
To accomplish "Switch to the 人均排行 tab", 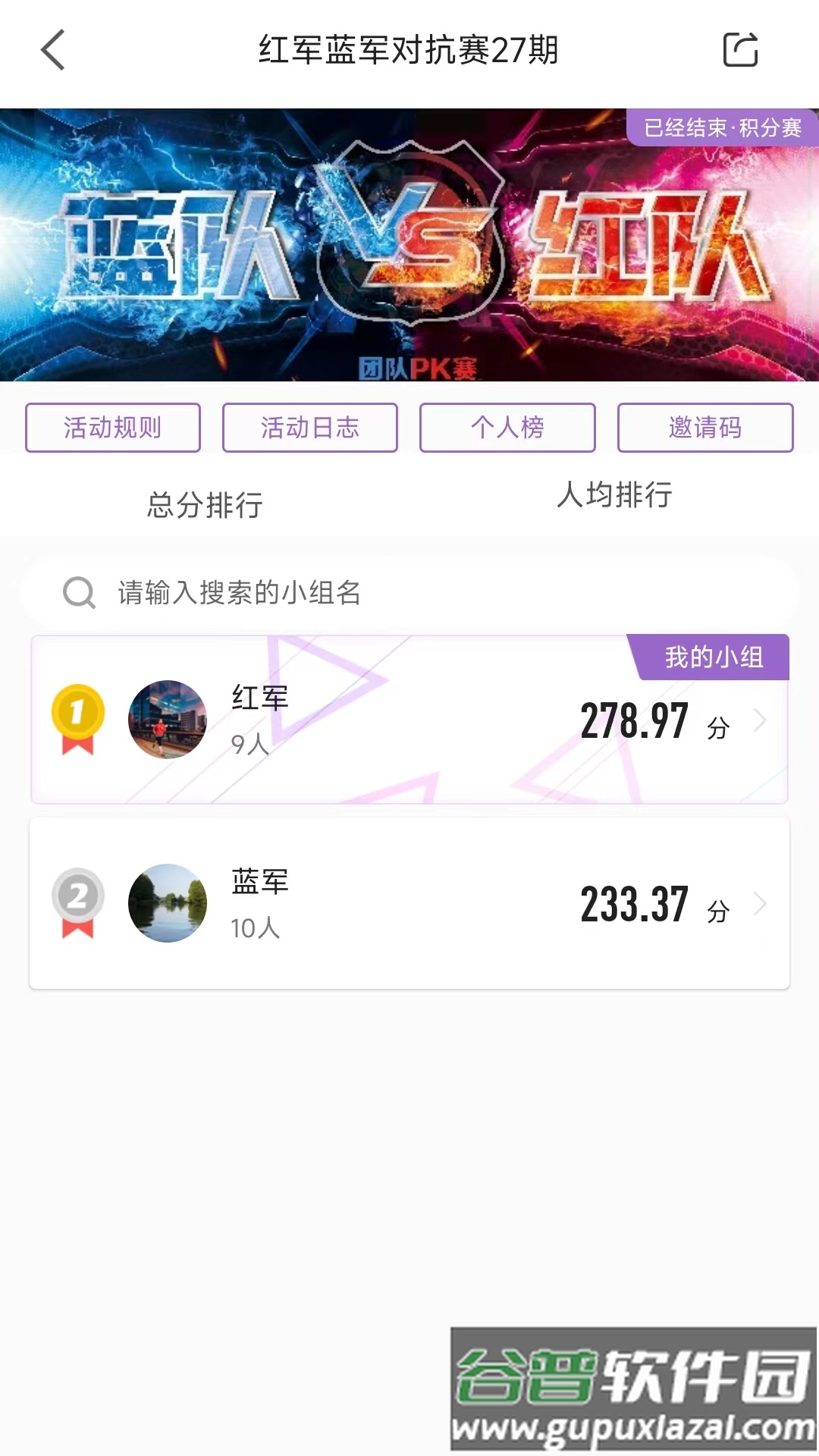I will (x=616, y=497).
